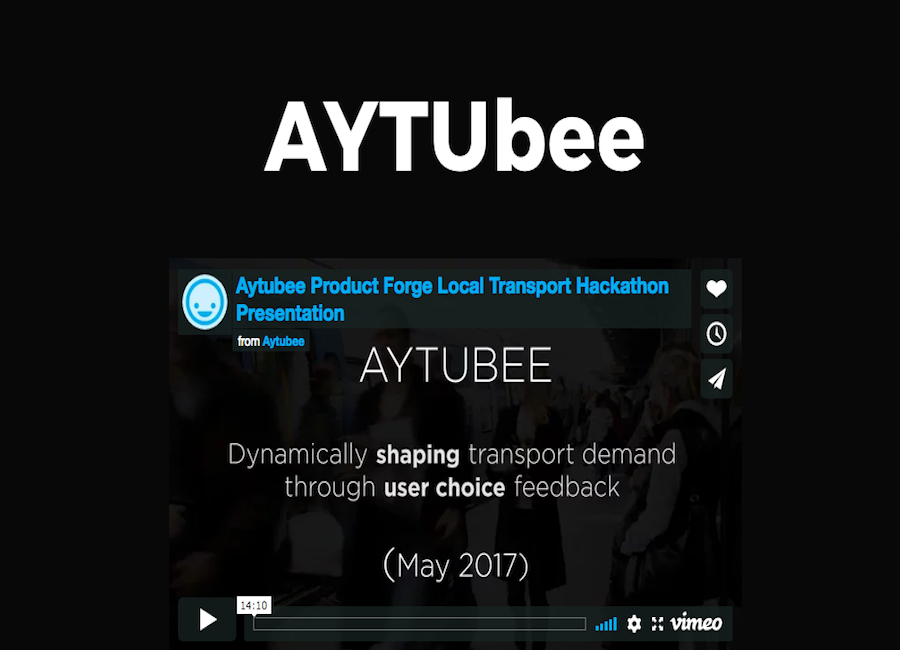Open Vimeo via the player logo
Viewport: 900px width, 650px height.
[696, 623]
